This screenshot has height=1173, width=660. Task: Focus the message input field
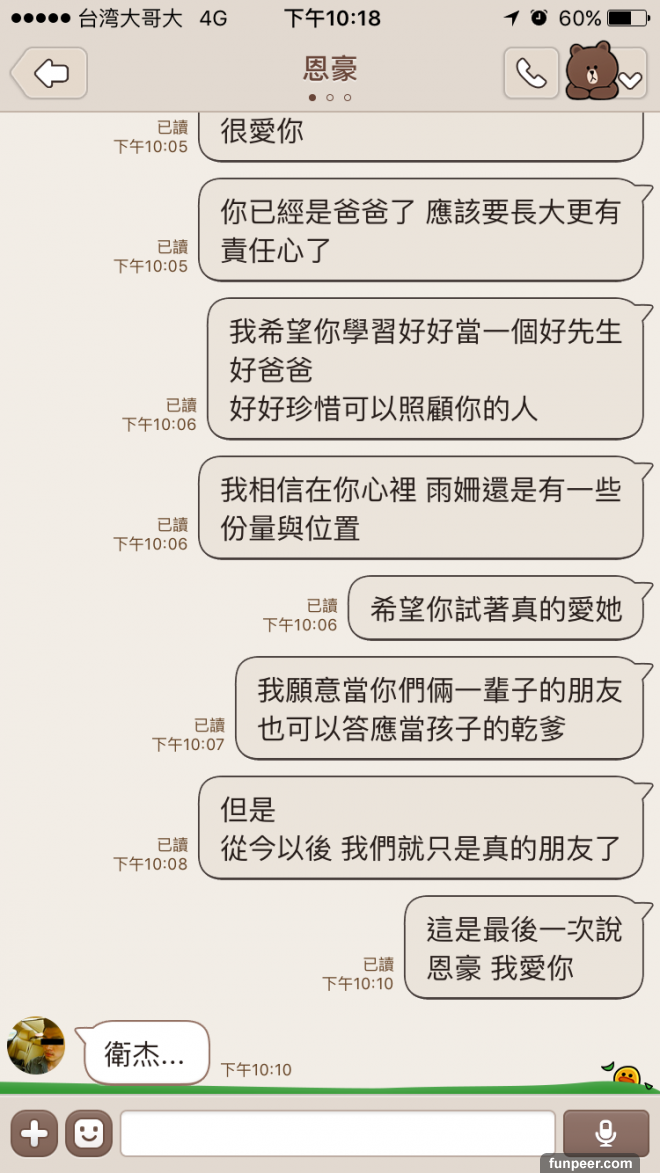pyautogui.click(x=337, y=1133)
